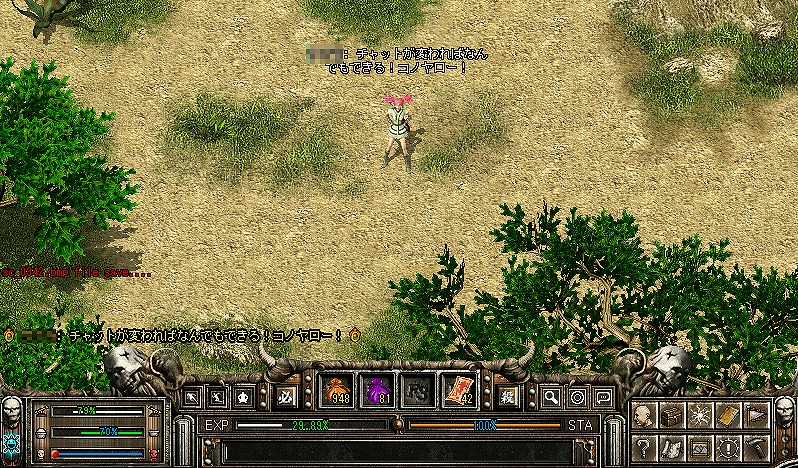Use the red card item with 42
The image size is (798, 468).
[459, 390]
